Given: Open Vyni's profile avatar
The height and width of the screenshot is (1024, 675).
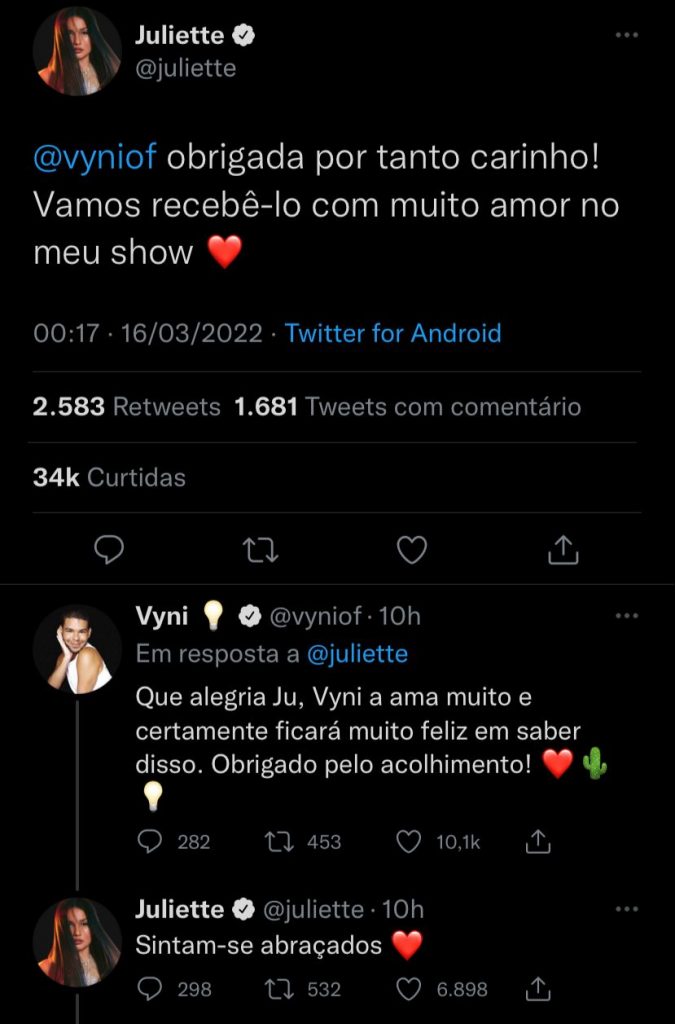Looking at the screenshot, I should (77, 649).
